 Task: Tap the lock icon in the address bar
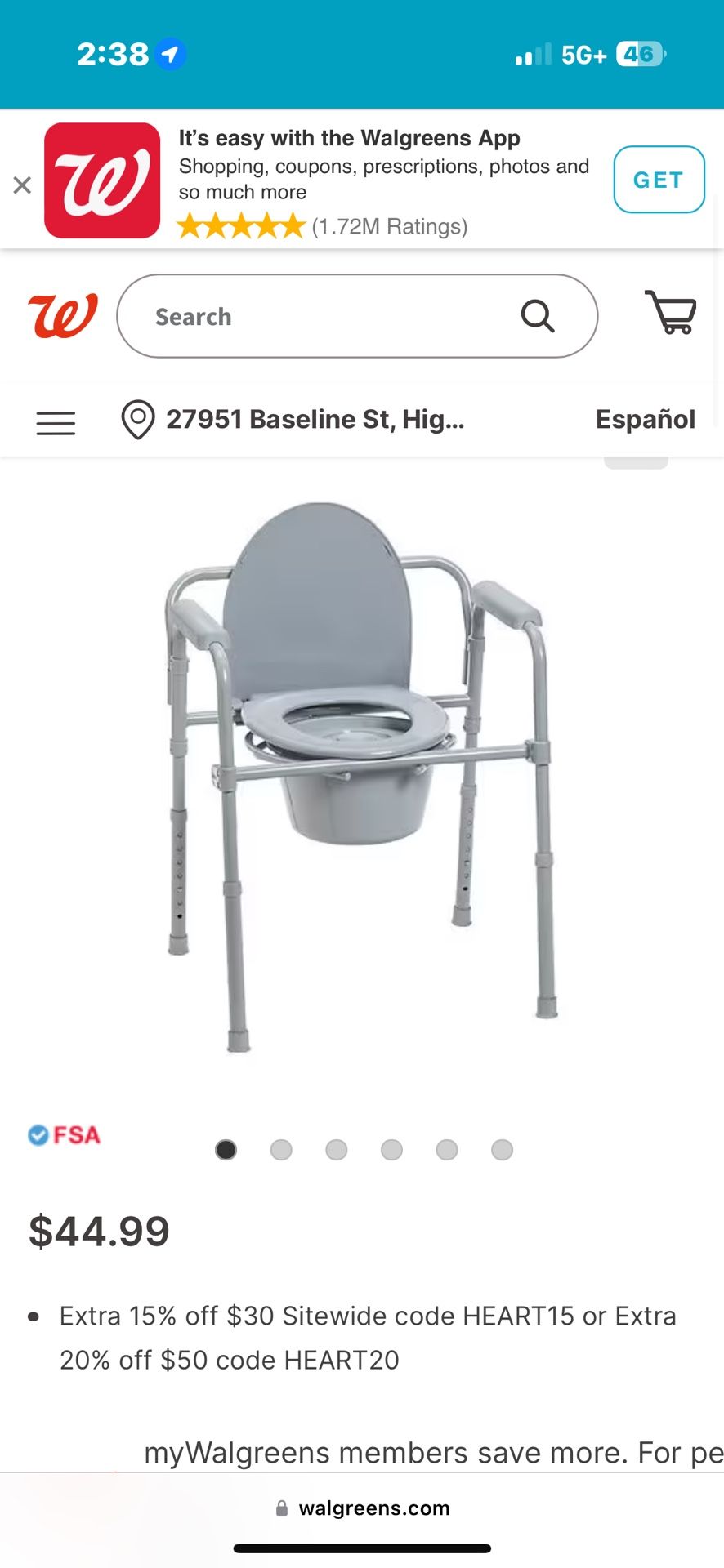click(x=282, y=1508)
